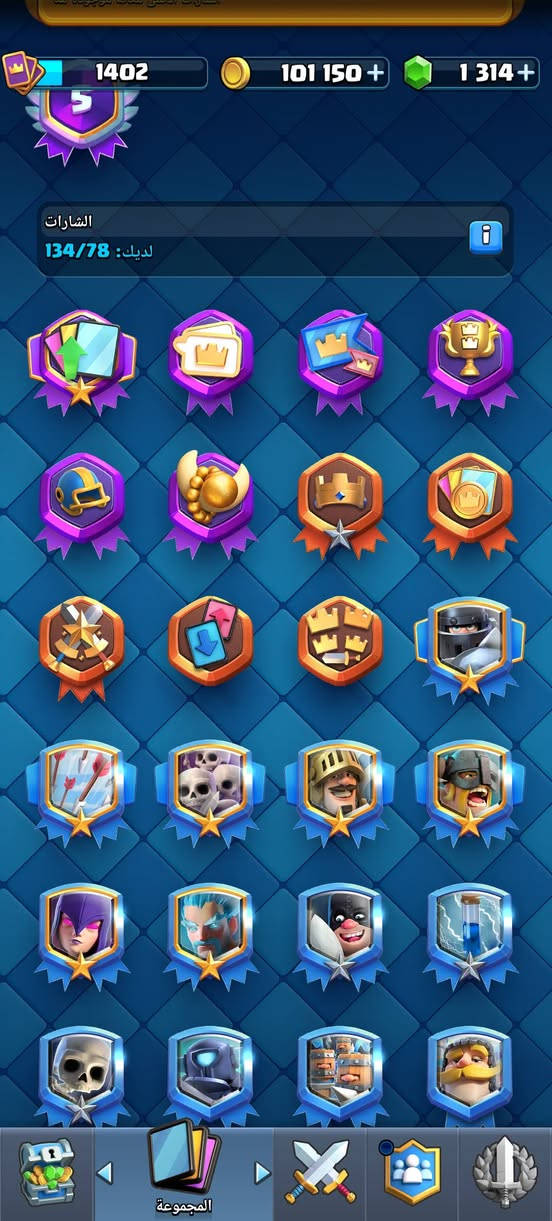Tap the blue info button beside badges count

click(486, 236)
